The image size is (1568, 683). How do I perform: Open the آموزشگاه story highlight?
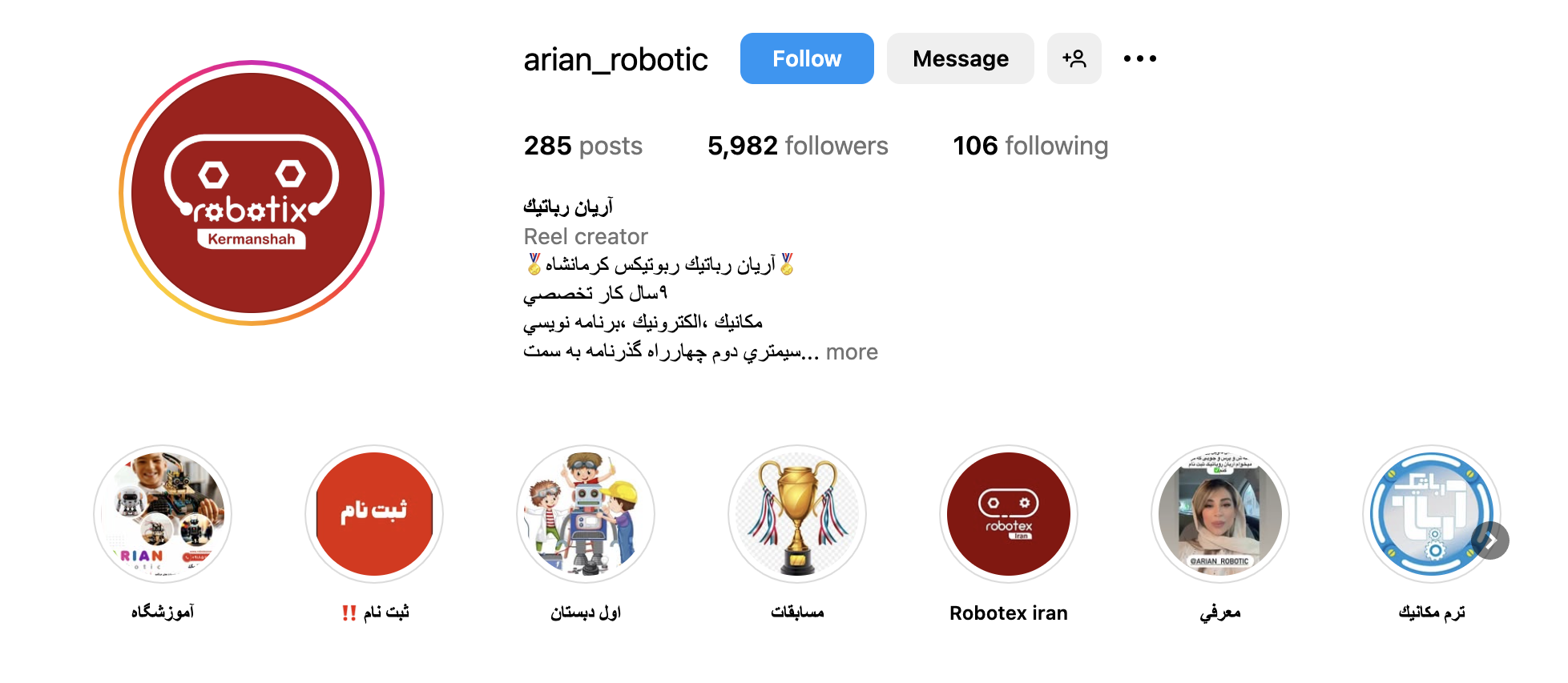tap(163, 514)
